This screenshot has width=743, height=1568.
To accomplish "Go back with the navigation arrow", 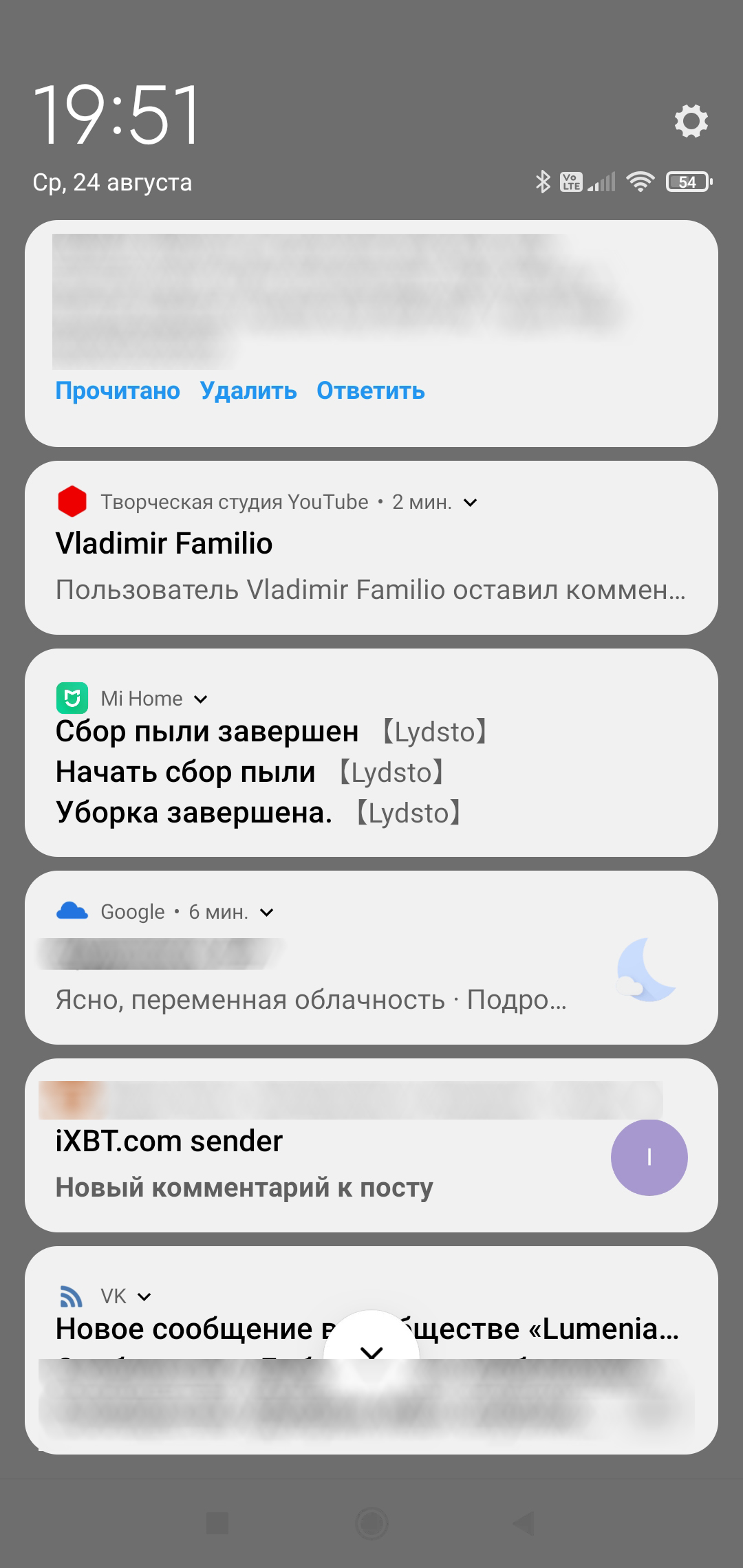I will (524, 1523).
